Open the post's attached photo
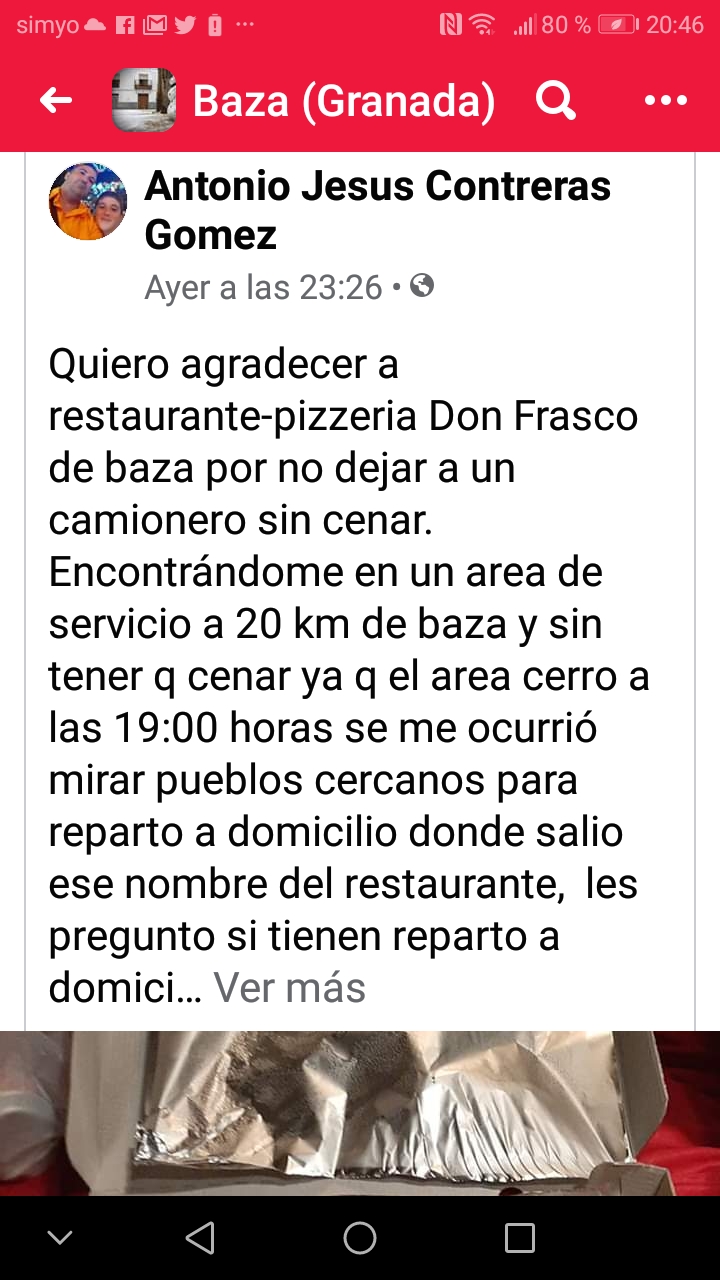 point(360,1112)
